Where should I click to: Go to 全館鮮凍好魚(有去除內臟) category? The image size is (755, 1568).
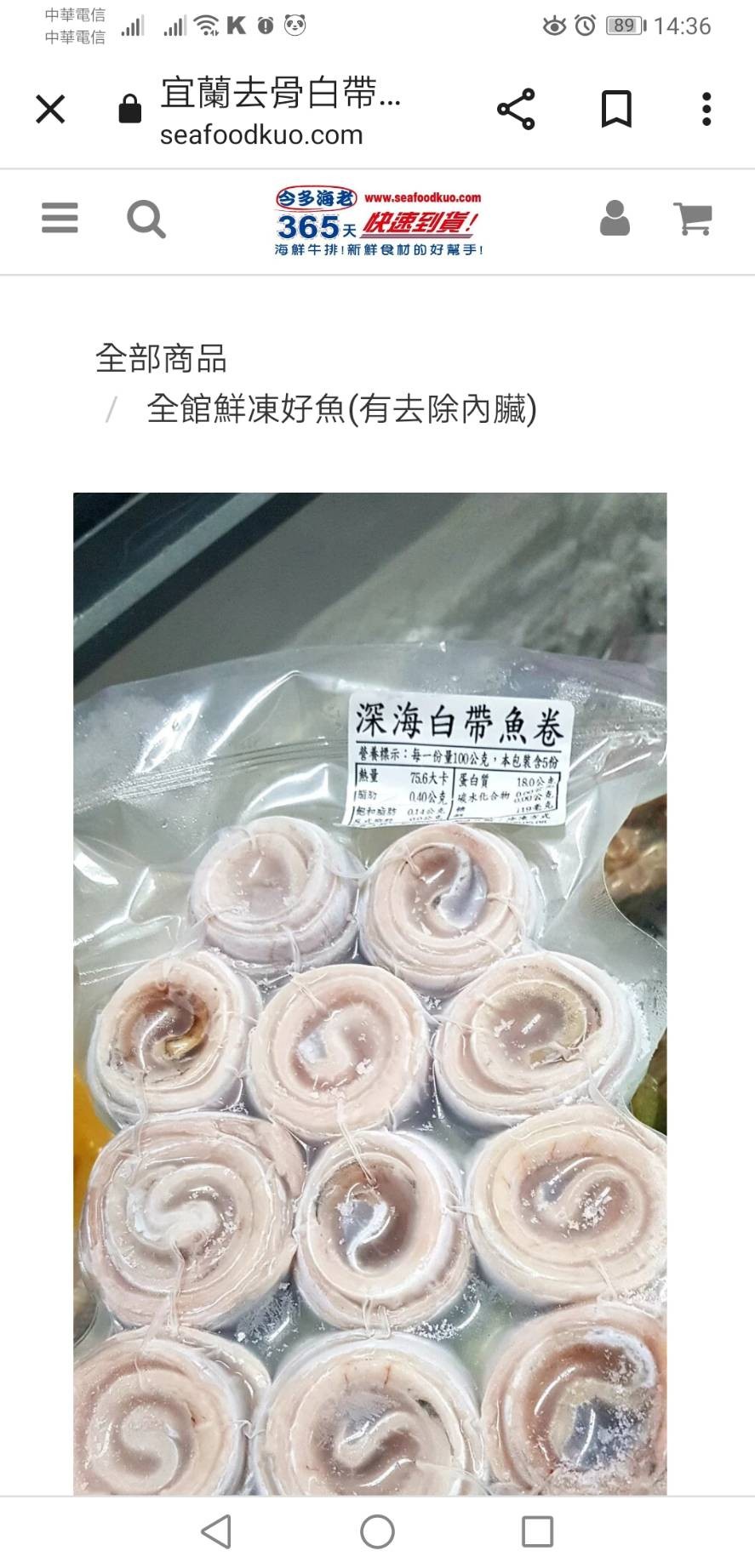point(341,409)
